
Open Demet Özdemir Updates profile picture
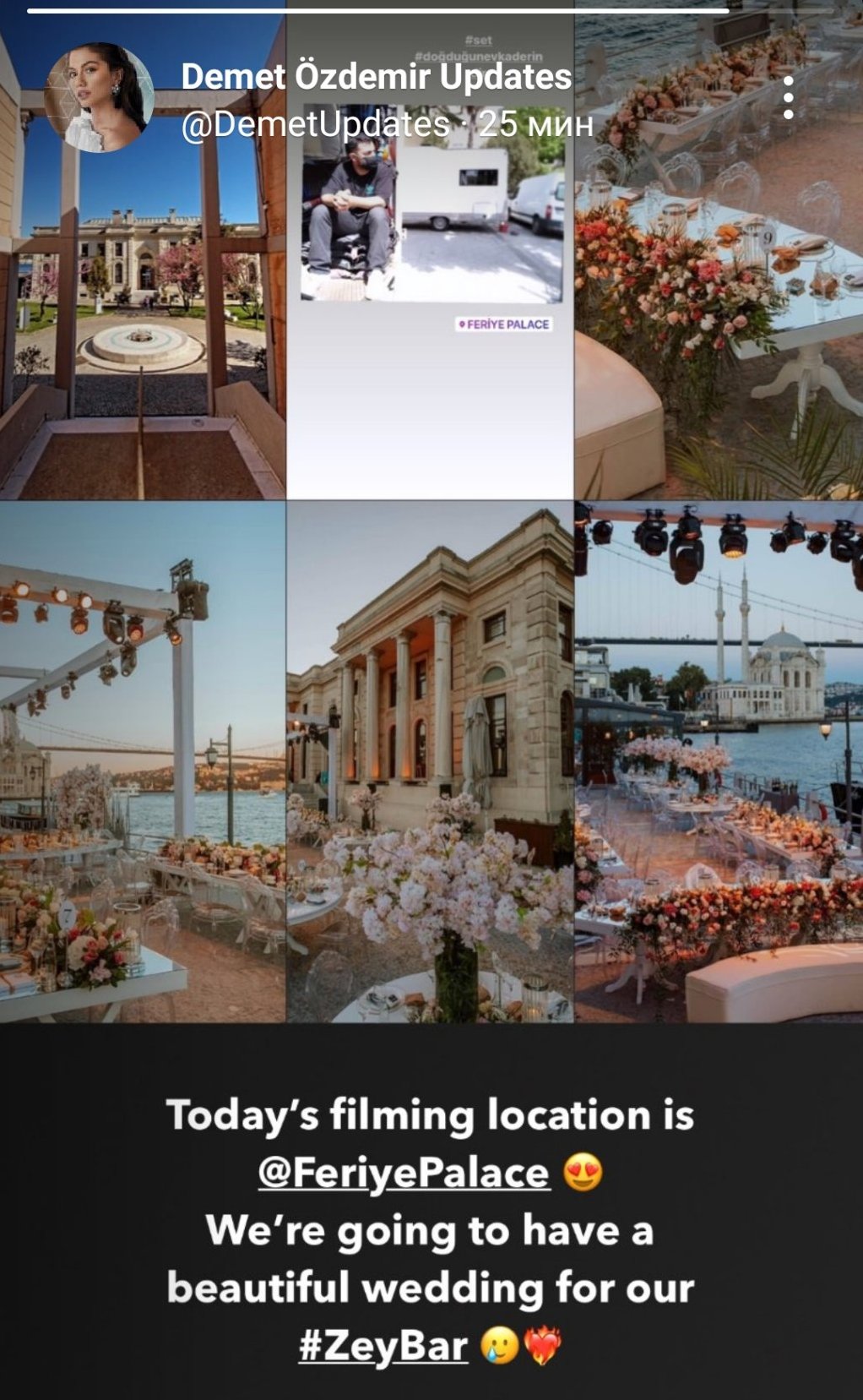coord(99,98)
